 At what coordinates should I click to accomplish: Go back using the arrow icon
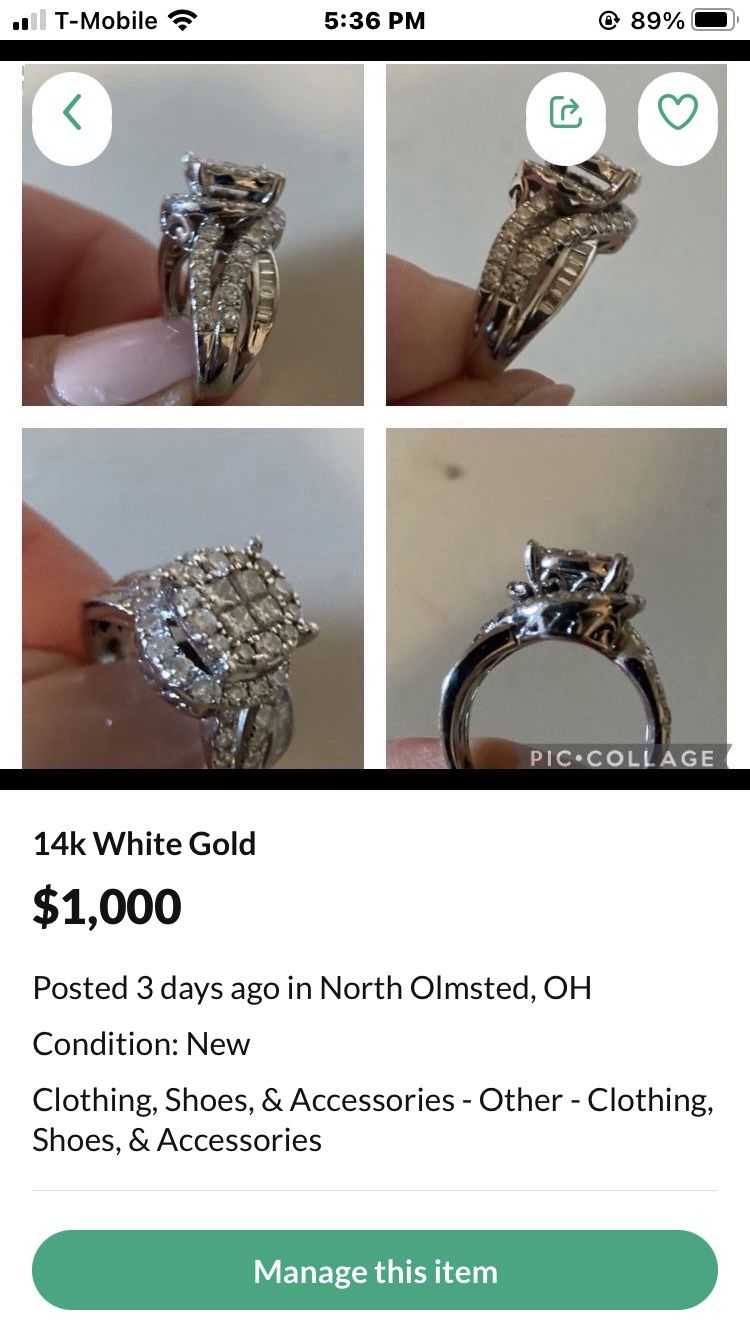[72, 112]
